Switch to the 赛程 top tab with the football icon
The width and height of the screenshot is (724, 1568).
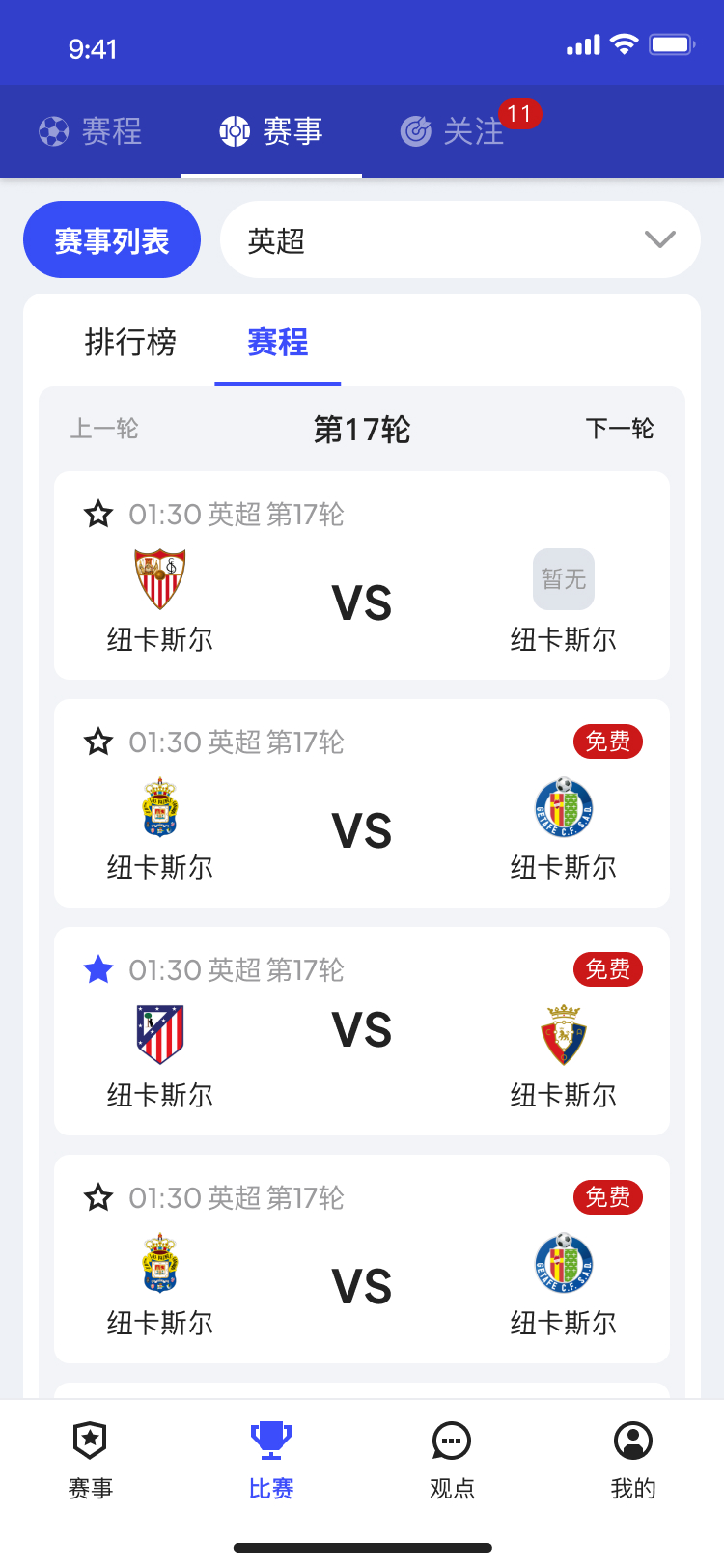coord(91,131)
